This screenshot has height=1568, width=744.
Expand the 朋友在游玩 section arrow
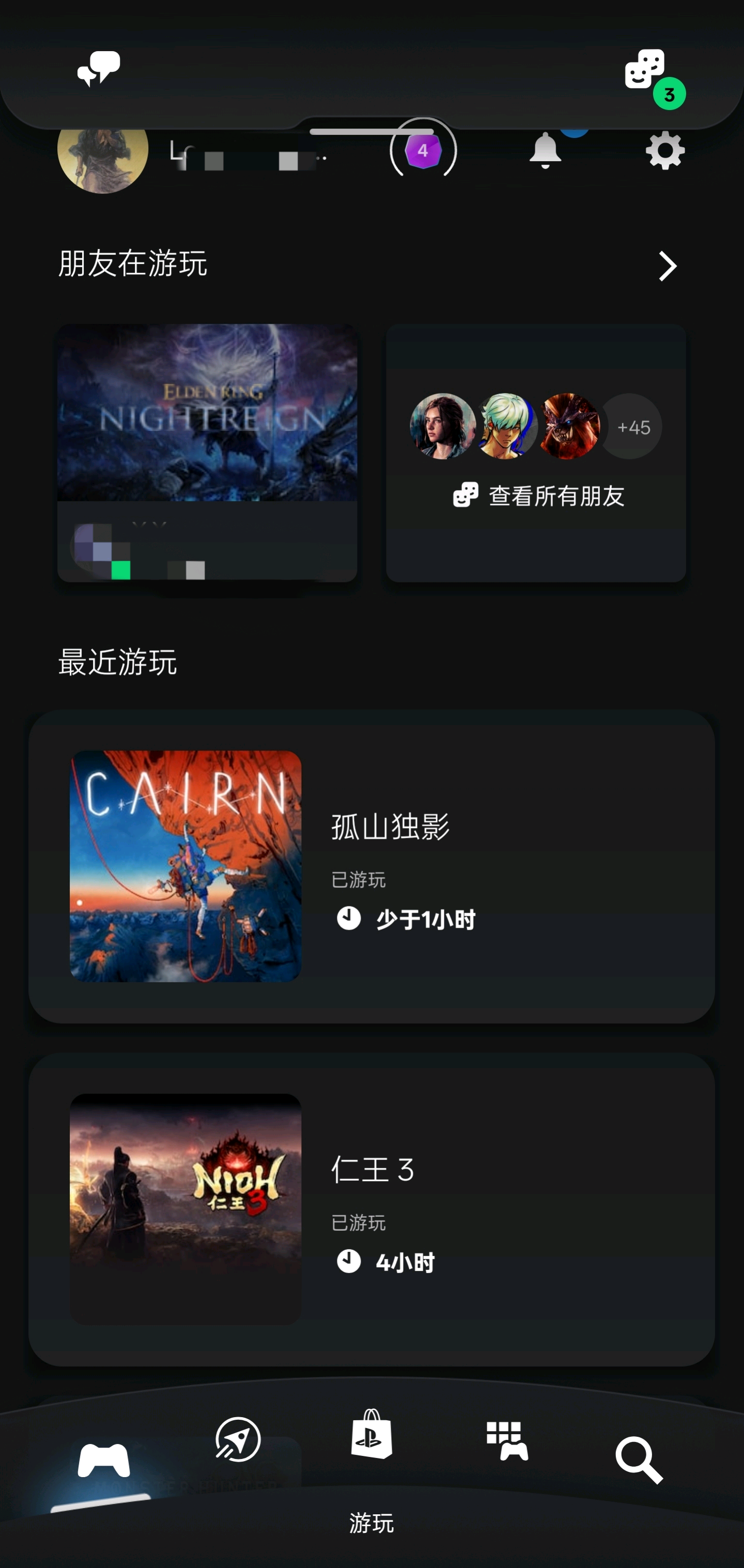tap(668, 266)
